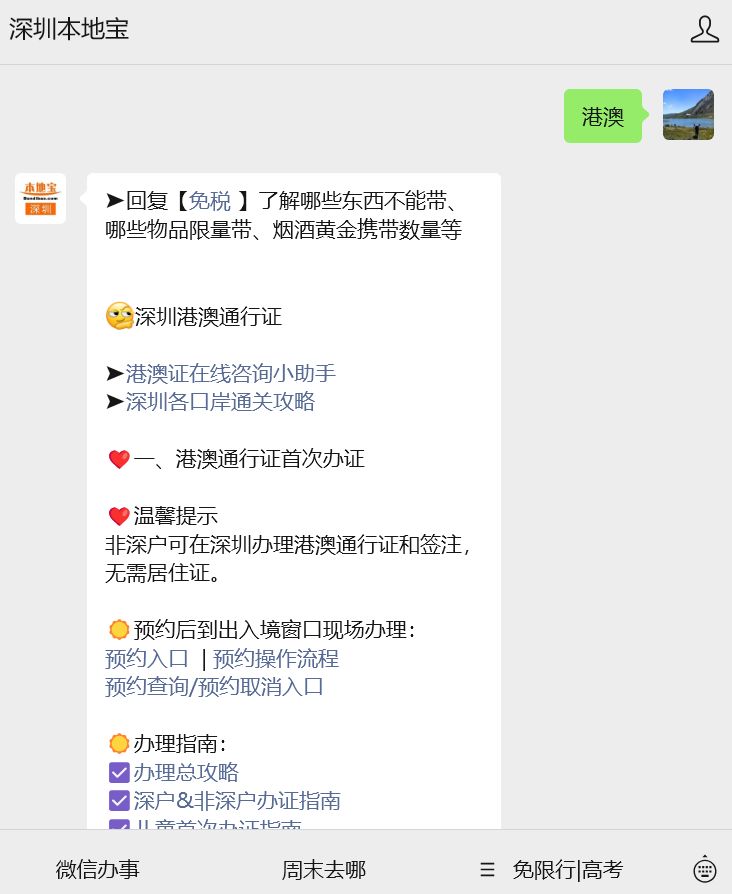Tap the 深圳本地宝 account avatar
The width and height of the screenshot is (732, 894).
click(40, 198)
